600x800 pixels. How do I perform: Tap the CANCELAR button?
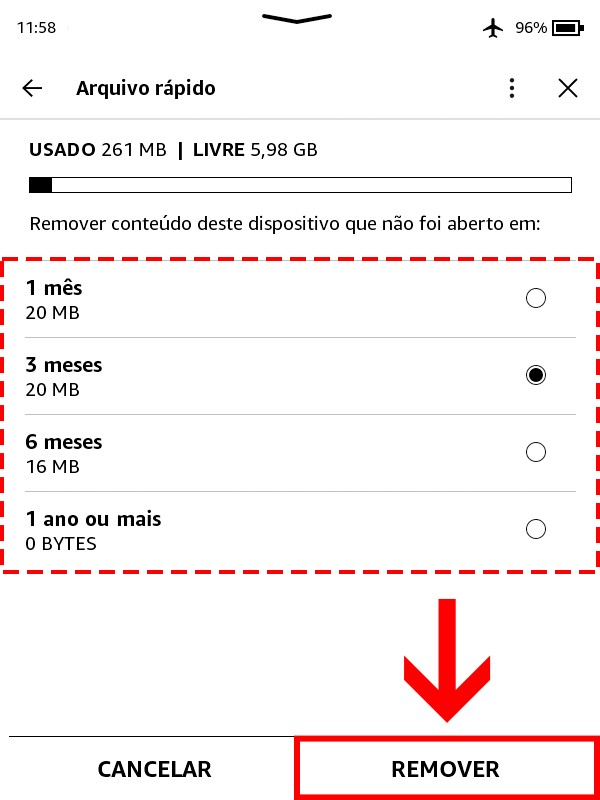click(x=154, y=769)
